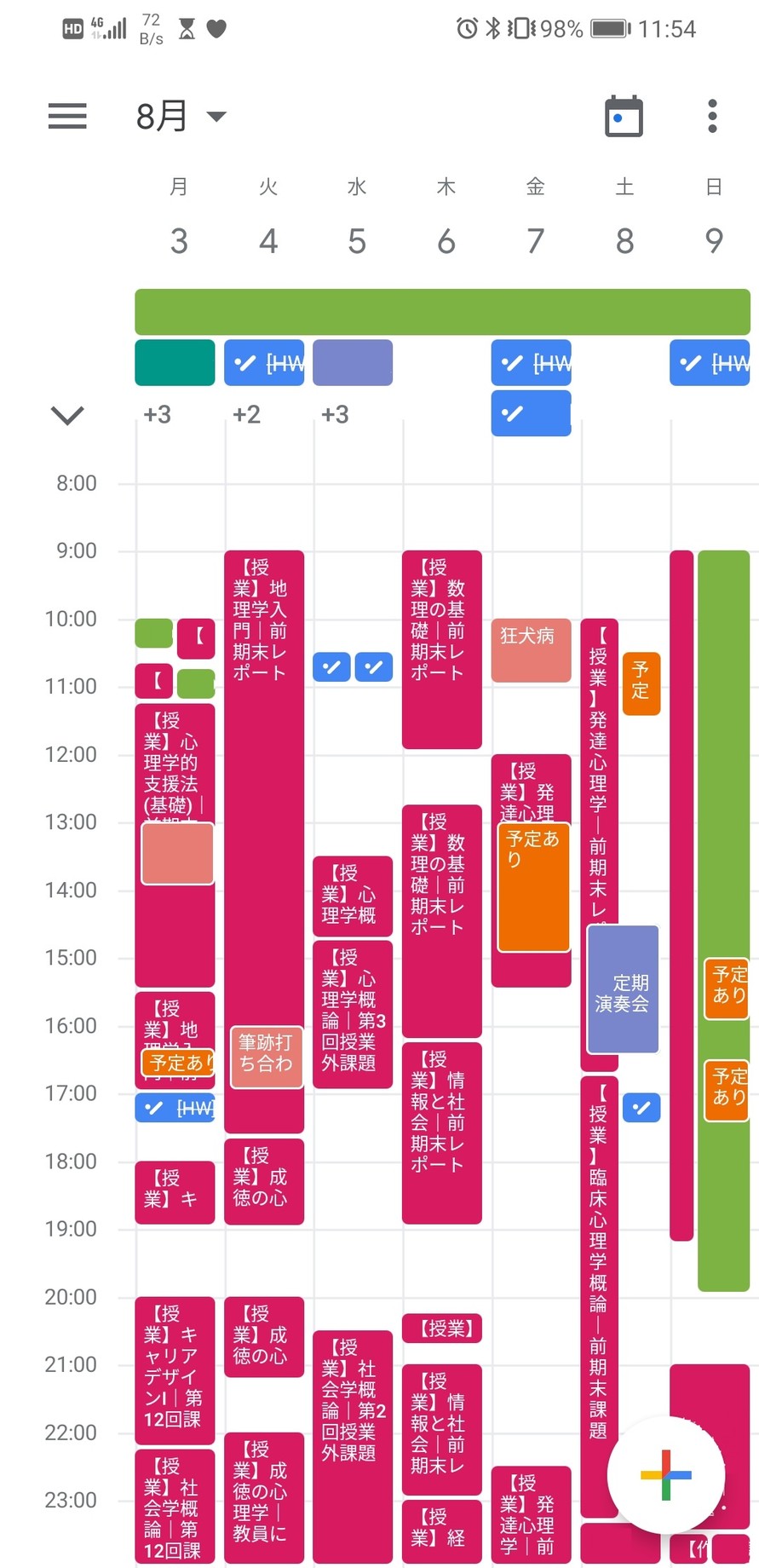Open the week-long green all-day event
This screenshot has height=1568, width=759.
442,312
